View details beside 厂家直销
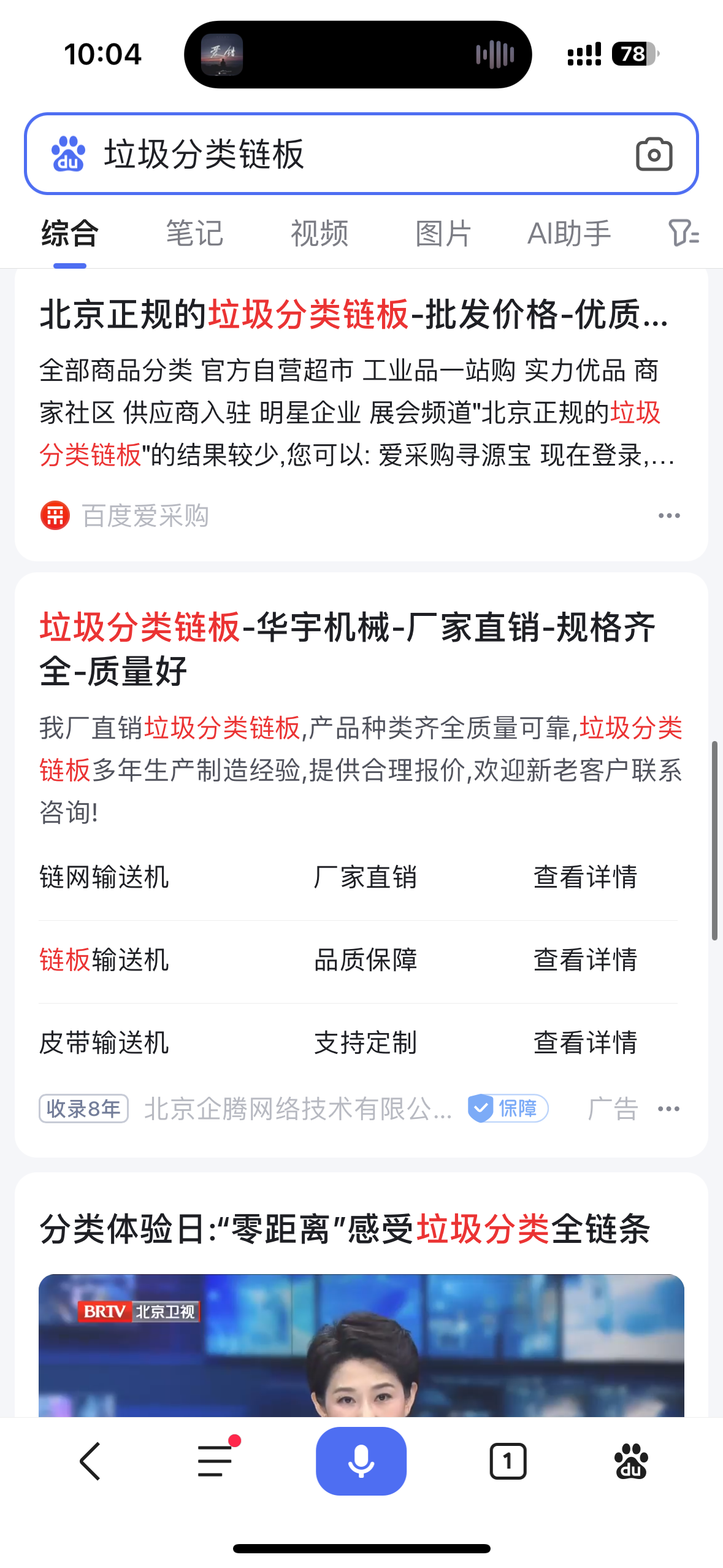This screenshot has width=723, height=1568. [x=585, y=877]
